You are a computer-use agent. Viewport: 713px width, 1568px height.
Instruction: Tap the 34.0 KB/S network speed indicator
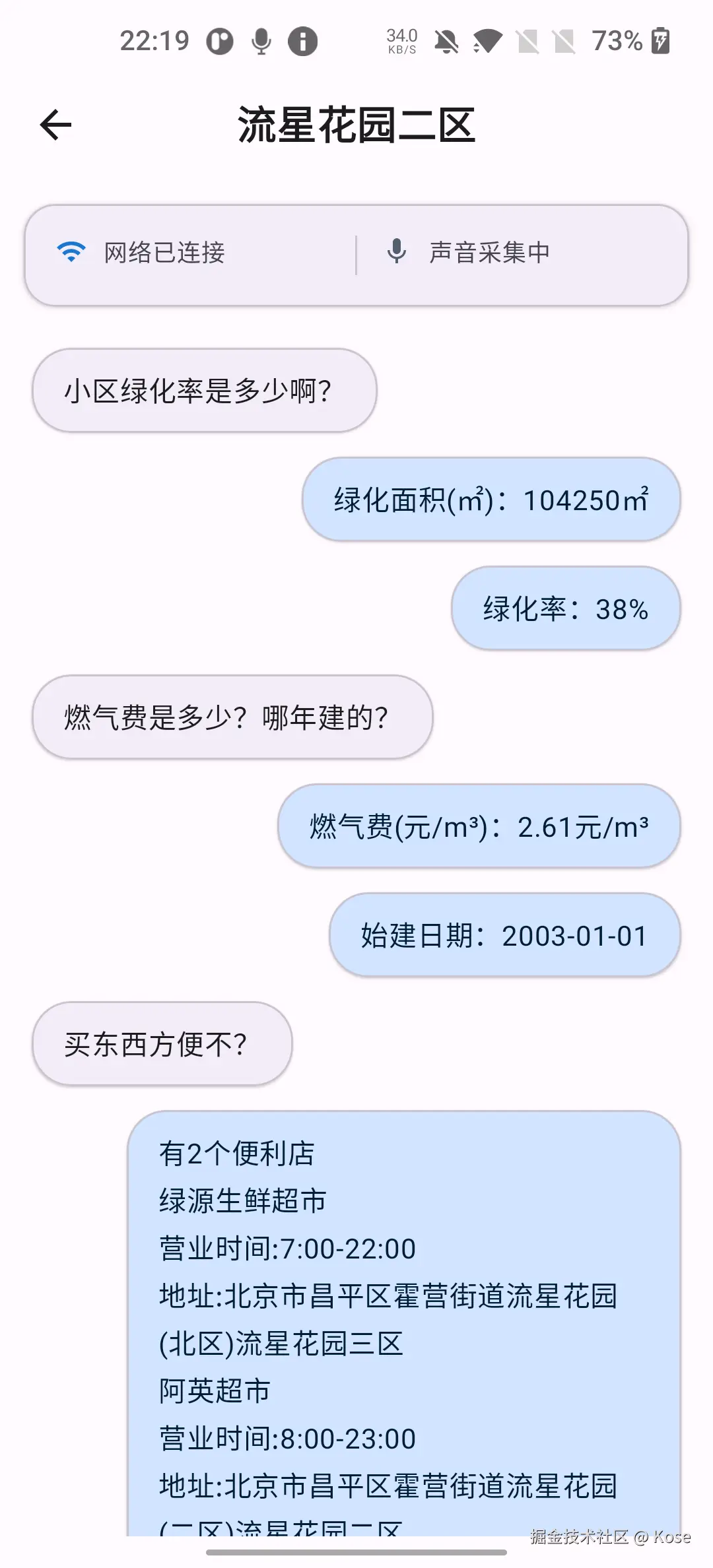[x=401, y=41]
